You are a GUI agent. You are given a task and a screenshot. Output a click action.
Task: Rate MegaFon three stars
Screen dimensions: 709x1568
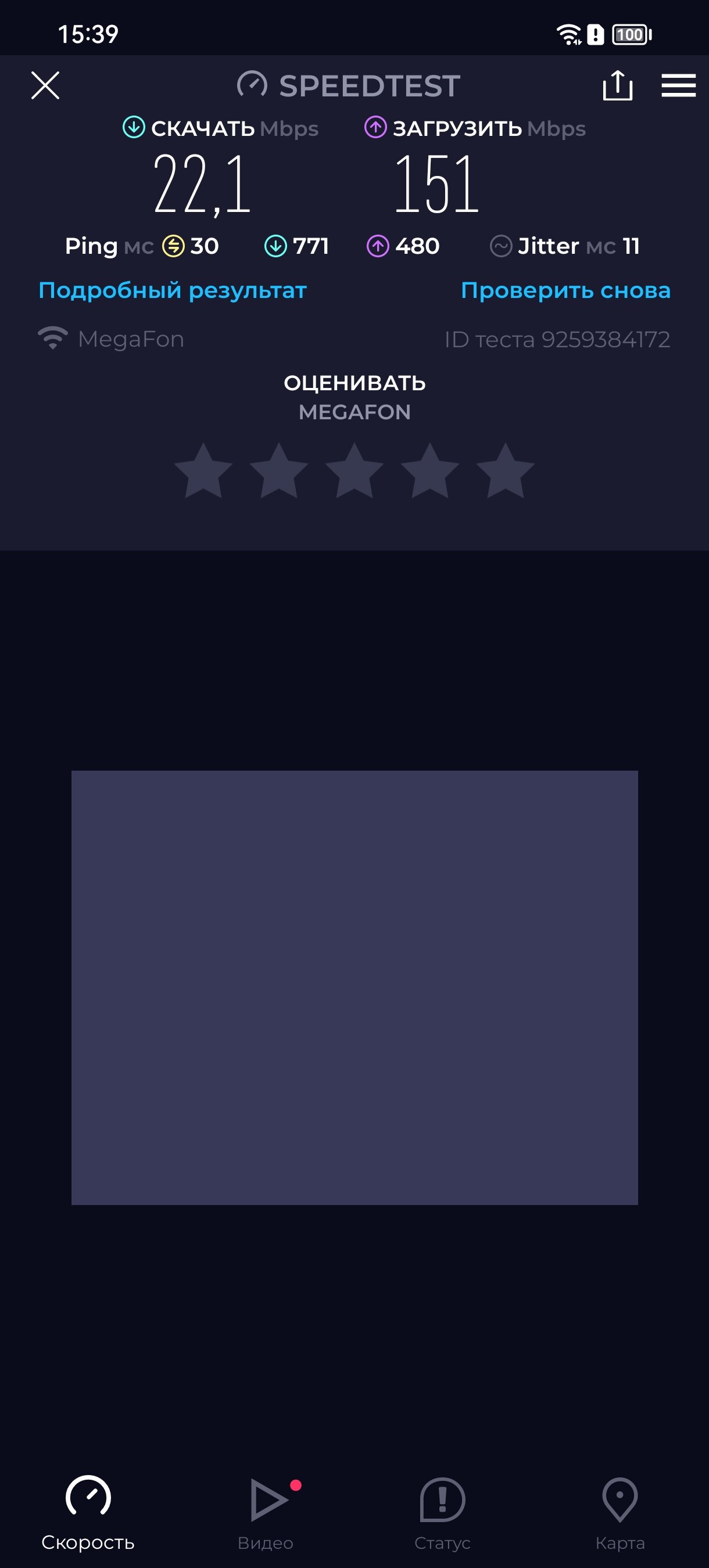(x=354, y=472)
